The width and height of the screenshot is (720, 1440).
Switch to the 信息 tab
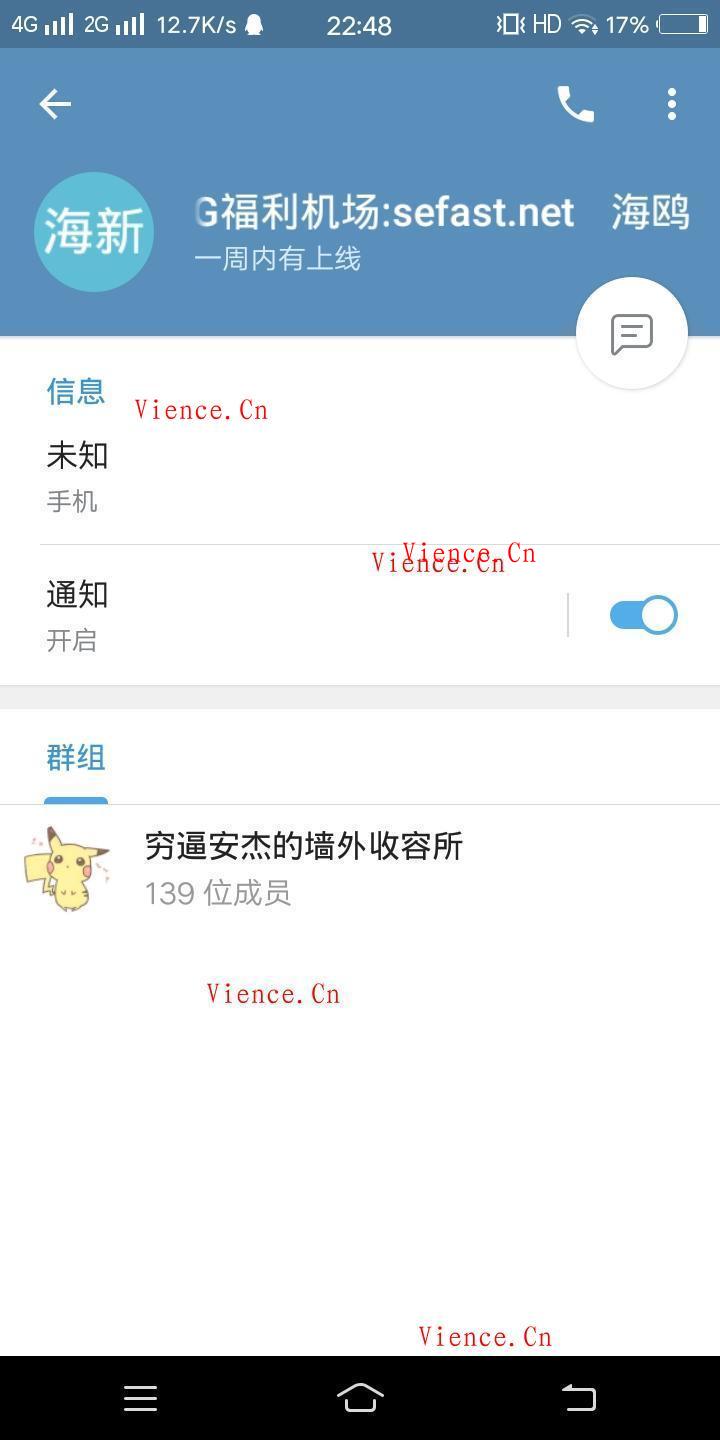[x=75, y=392]
